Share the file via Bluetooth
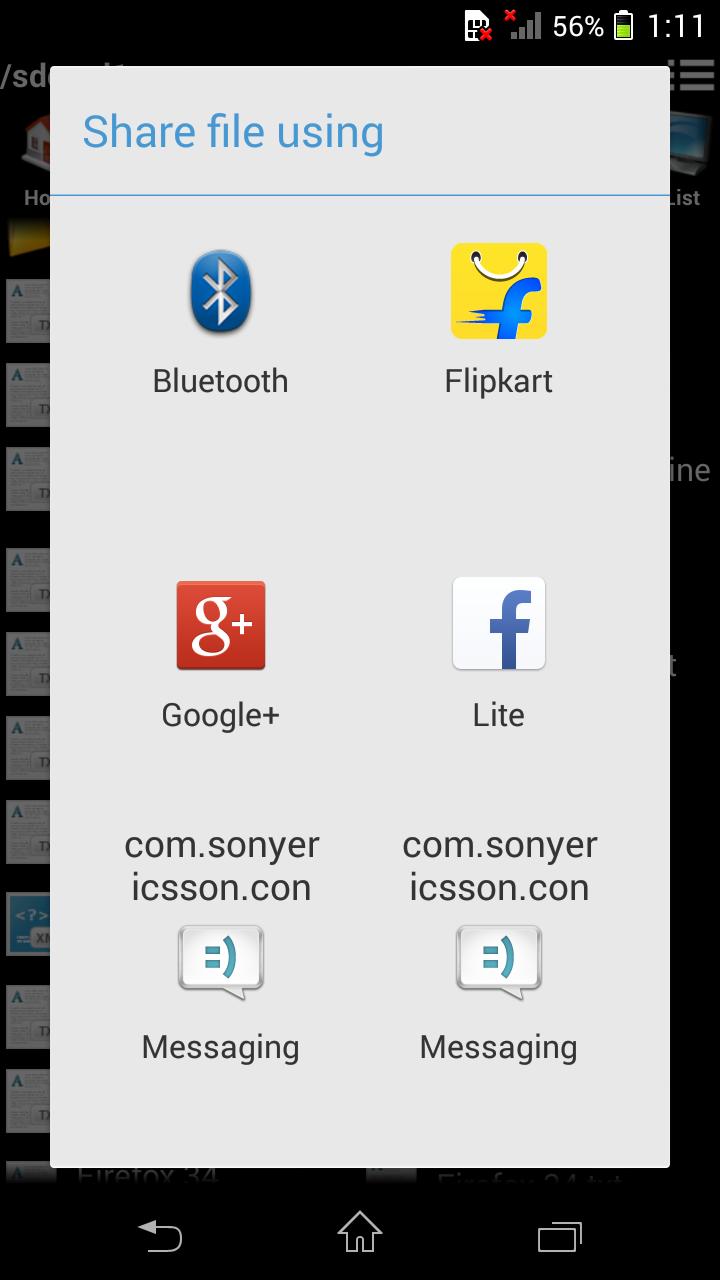 (x=220, y=322)
